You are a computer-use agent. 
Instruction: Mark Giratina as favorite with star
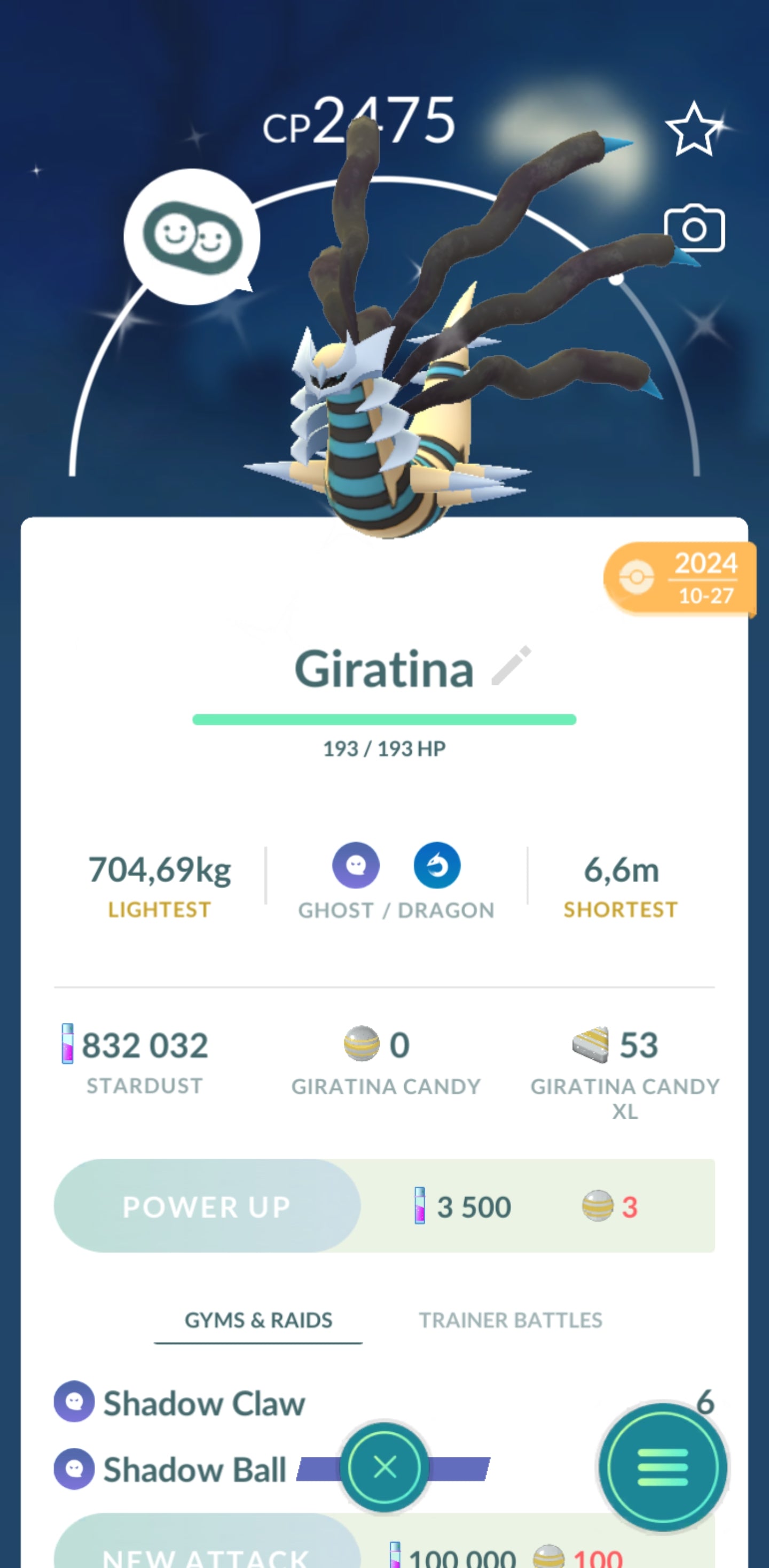coord(694,129)
